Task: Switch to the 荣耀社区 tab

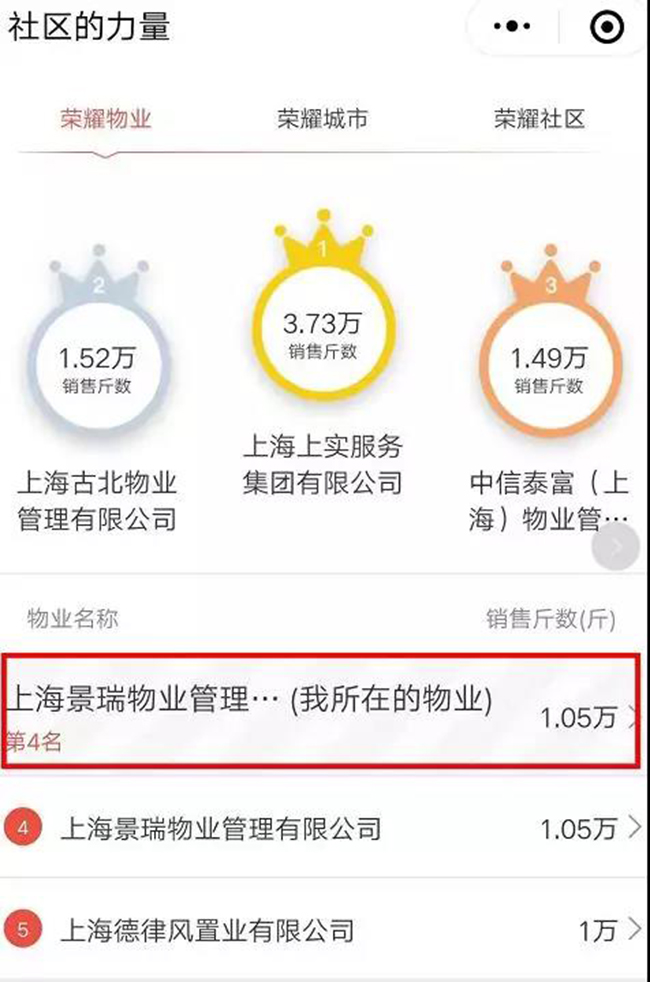Action: (539, 120)
